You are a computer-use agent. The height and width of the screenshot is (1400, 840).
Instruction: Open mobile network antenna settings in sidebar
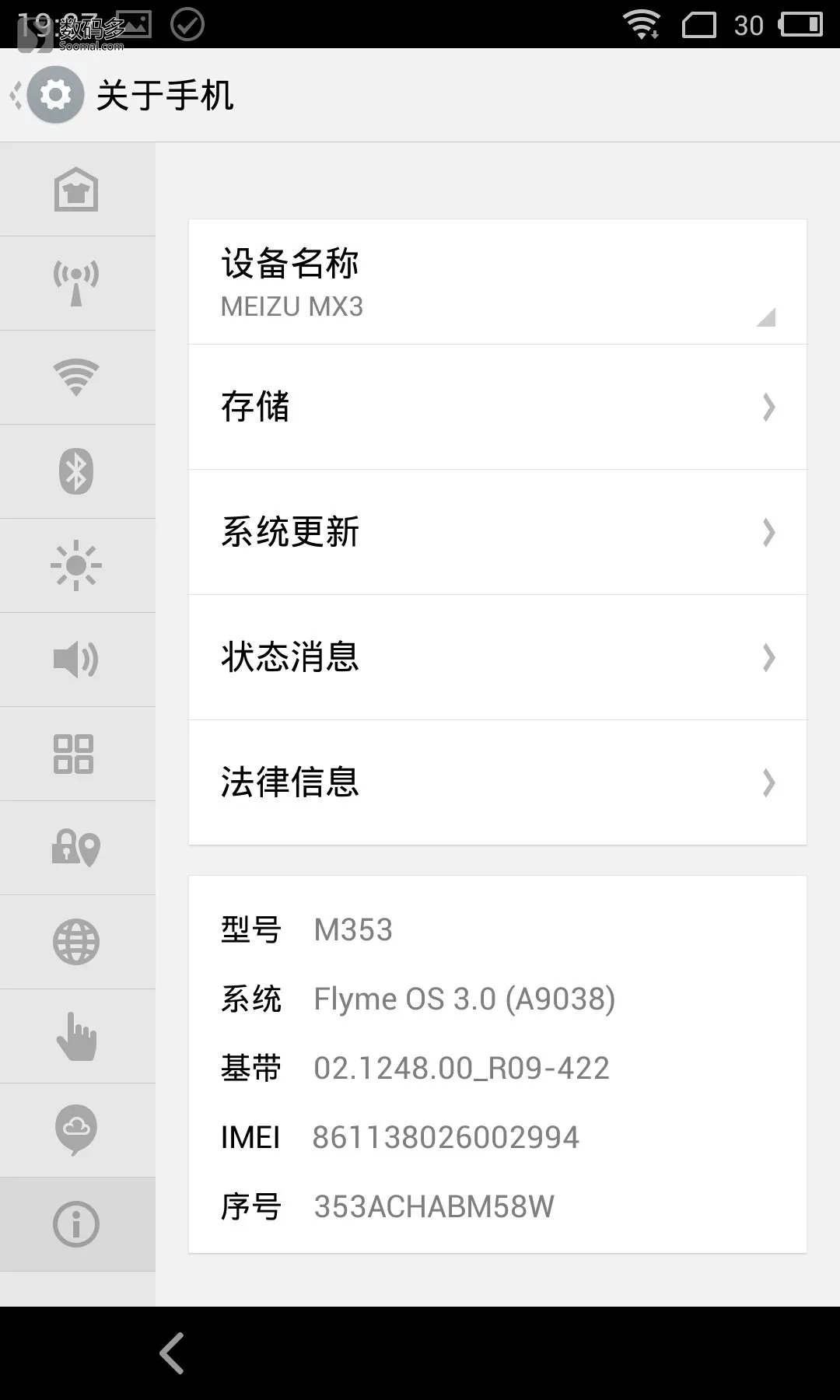(77, 284)
